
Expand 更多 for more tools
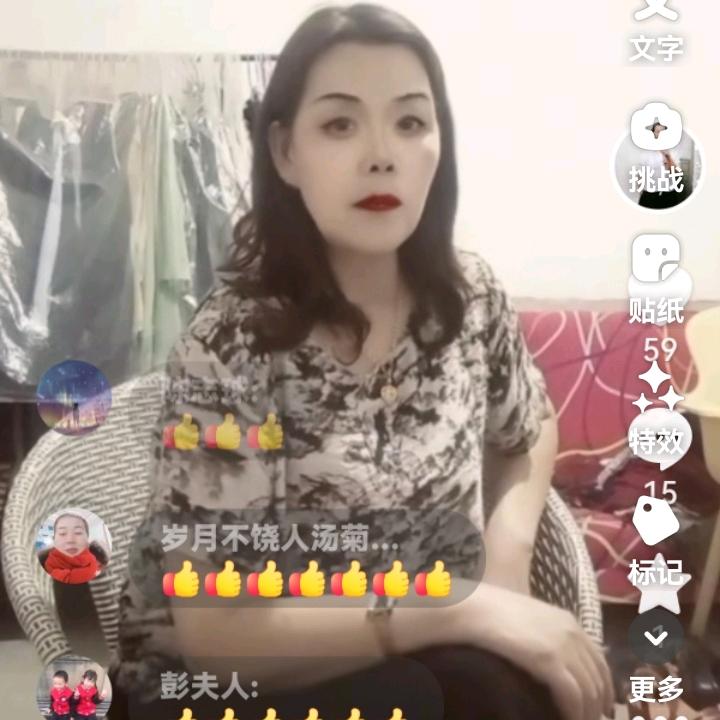[x=656, y=655]
